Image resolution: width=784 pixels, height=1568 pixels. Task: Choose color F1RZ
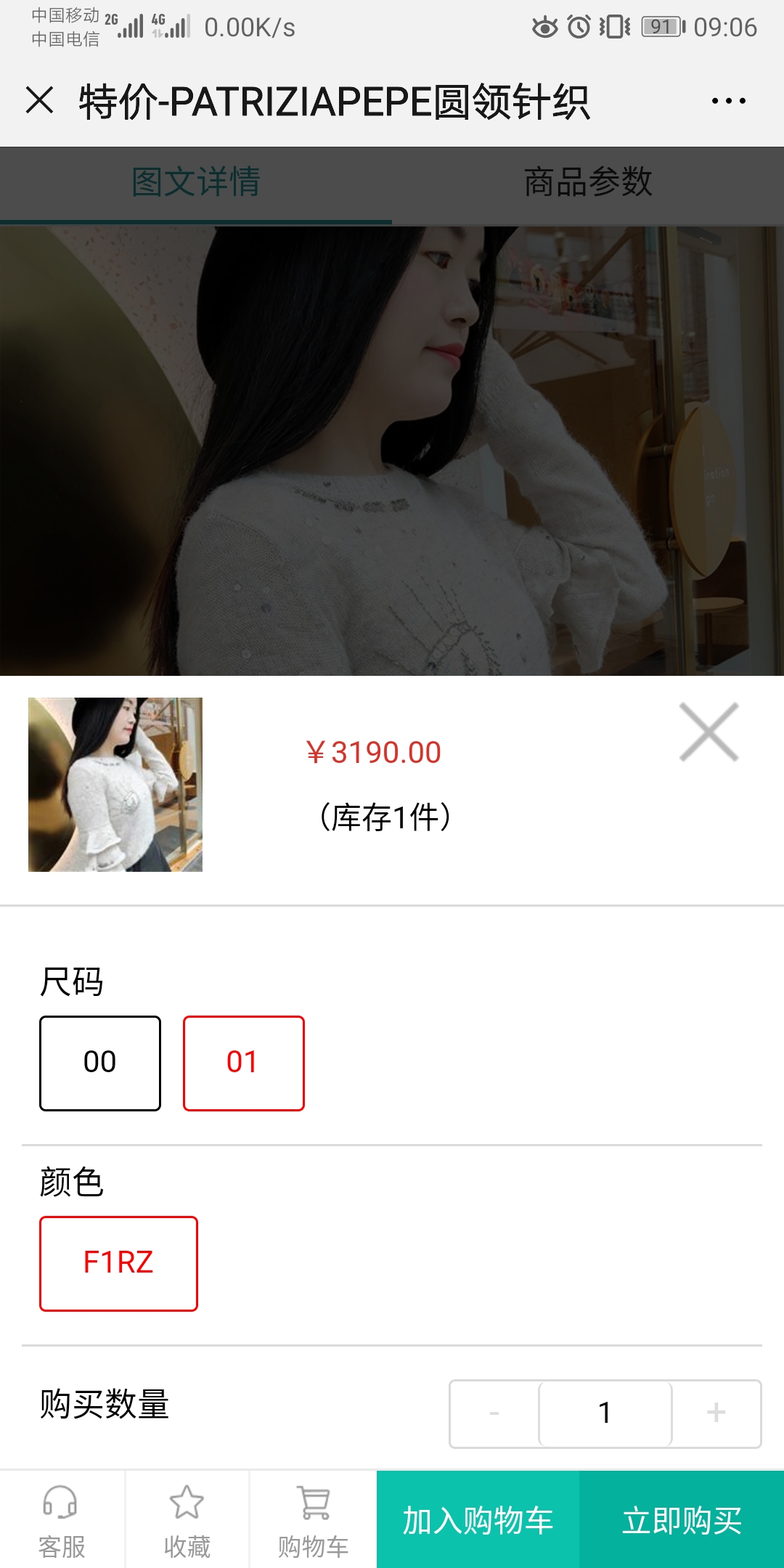click(x=118, y=1263)
